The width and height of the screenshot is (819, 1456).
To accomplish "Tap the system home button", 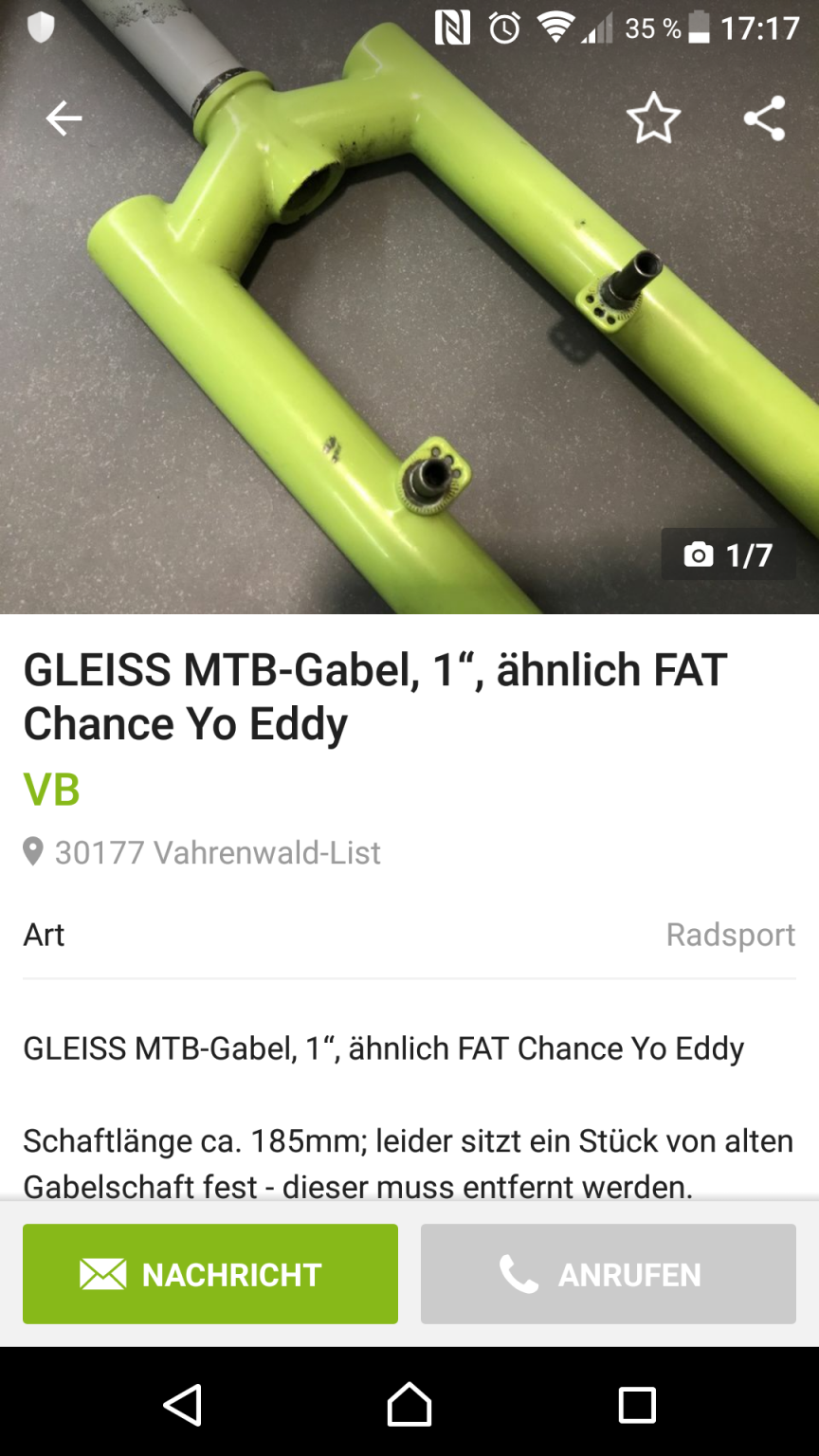I will coord(409,1404).
